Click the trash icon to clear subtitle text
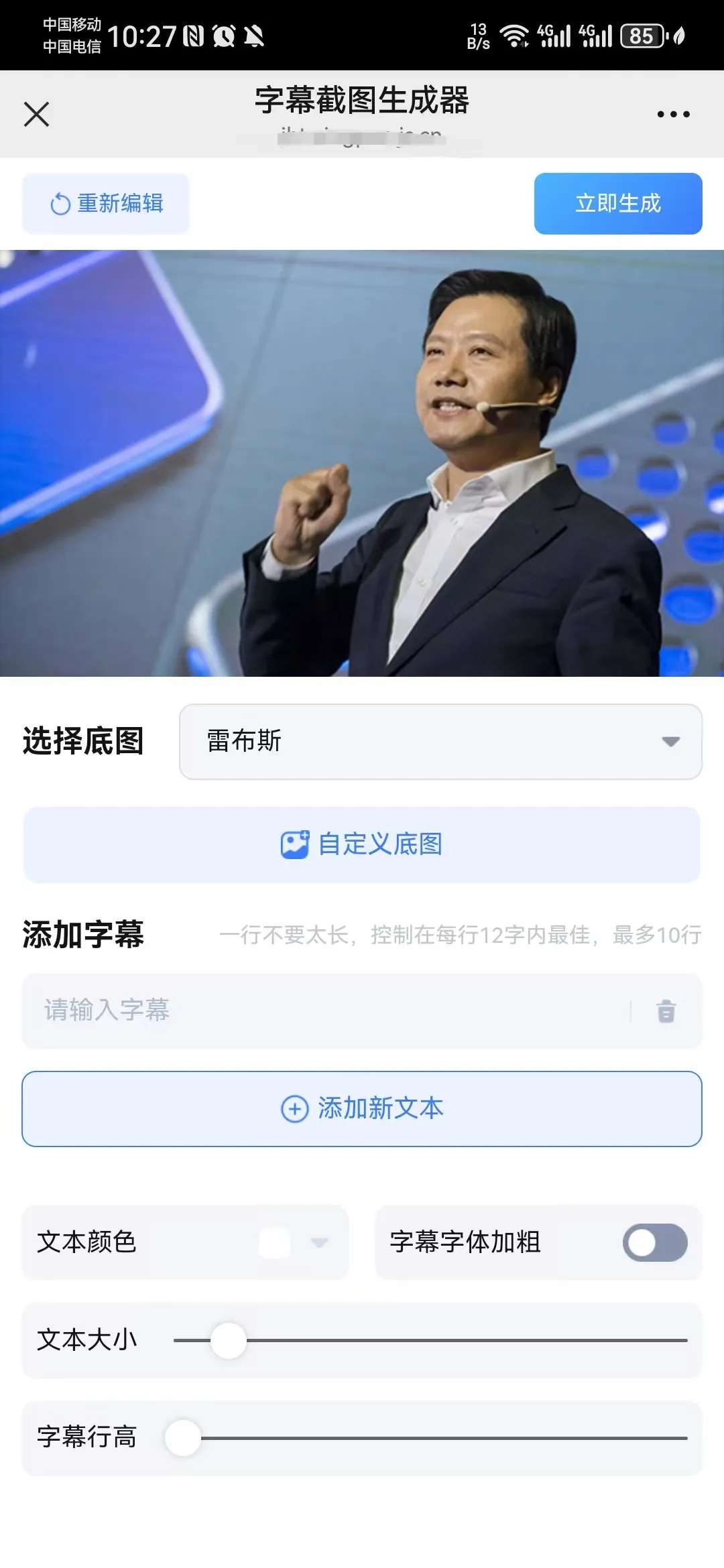This screenshot has width=724, height=1568. pyautogui.click(x=665, y=1010)
